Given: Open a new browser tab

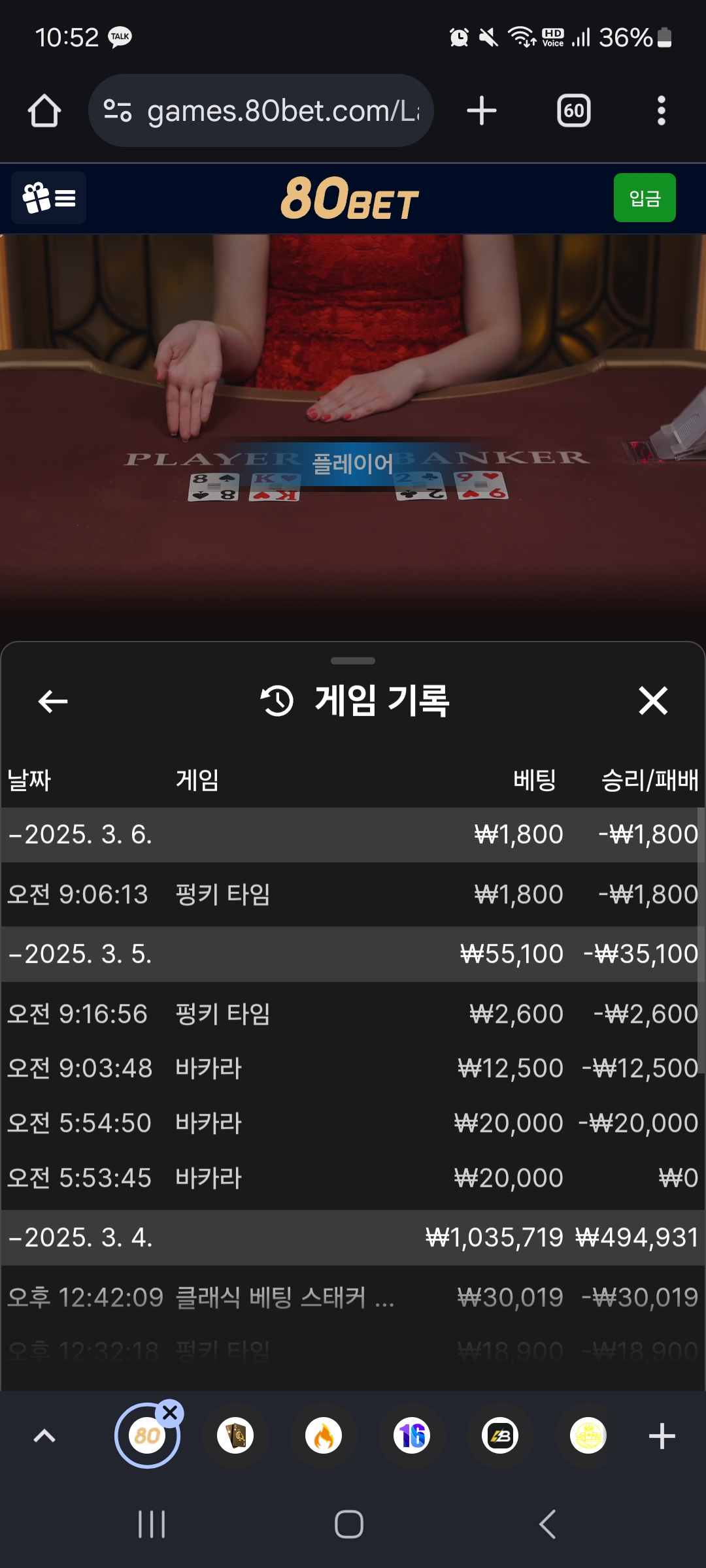Looking at the screenshot, I should [482, 110].
